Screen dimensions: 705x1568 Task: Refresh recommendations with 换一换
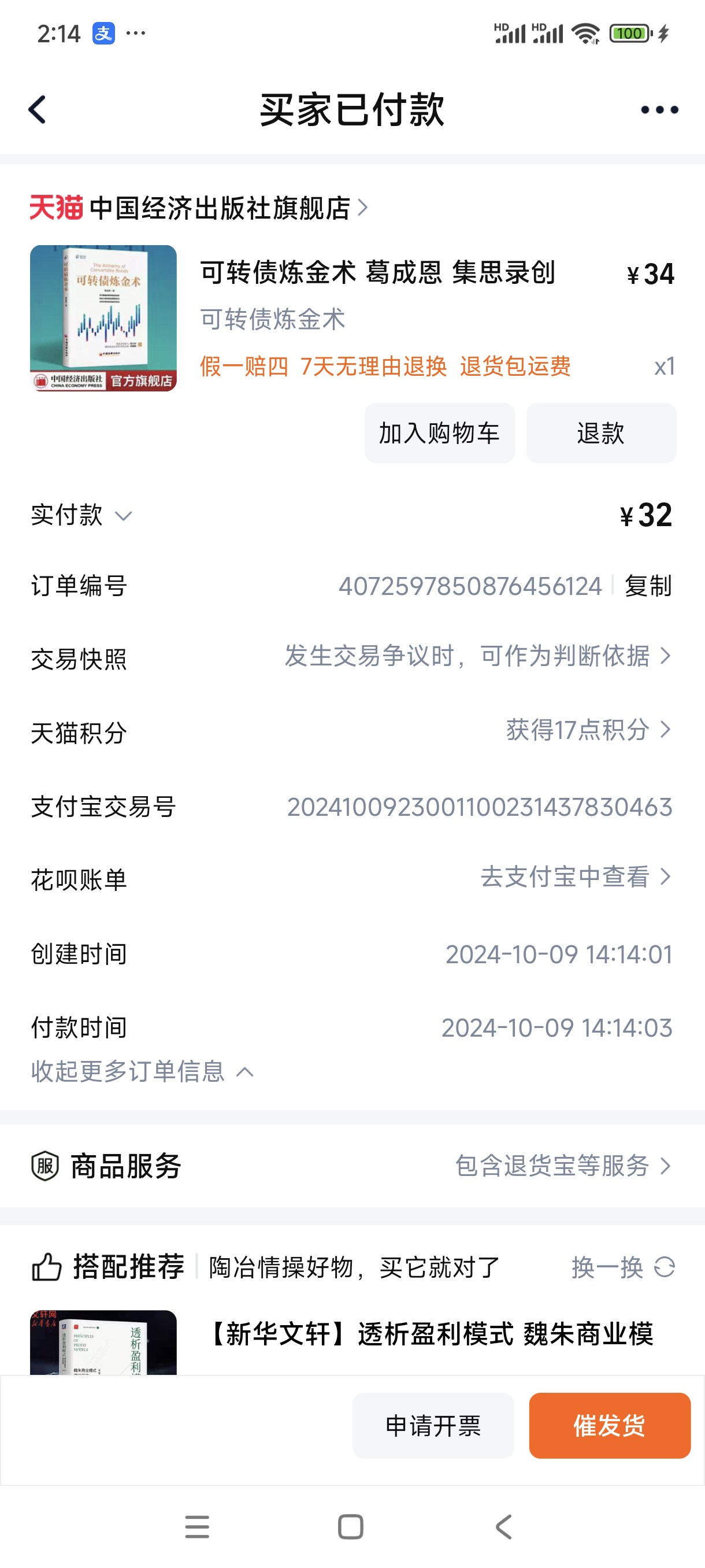click(x=622, y=1267)
